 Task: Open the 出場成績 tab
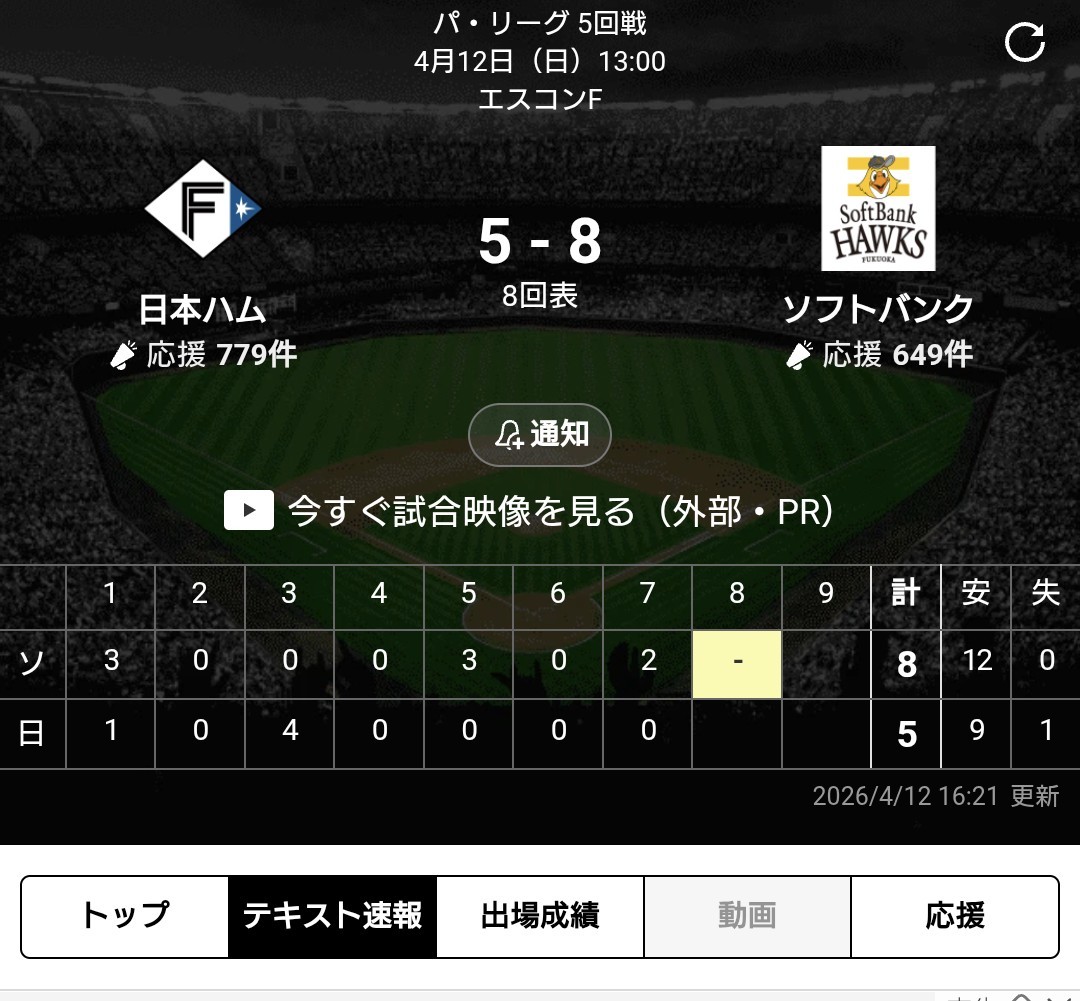[540, 916]
